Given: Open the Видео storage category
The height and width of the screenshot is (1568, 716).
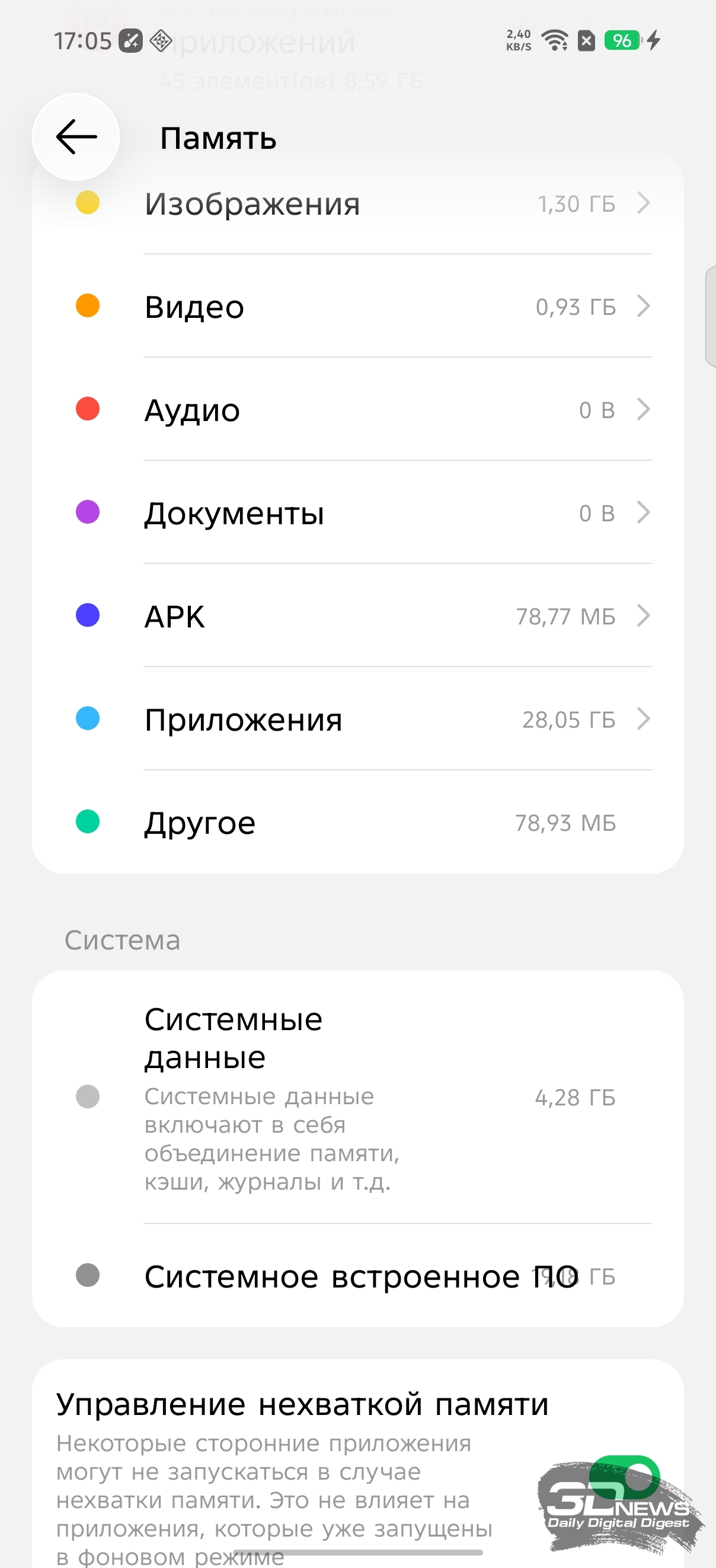Looking at the screenshot, I should click(365, 307).
